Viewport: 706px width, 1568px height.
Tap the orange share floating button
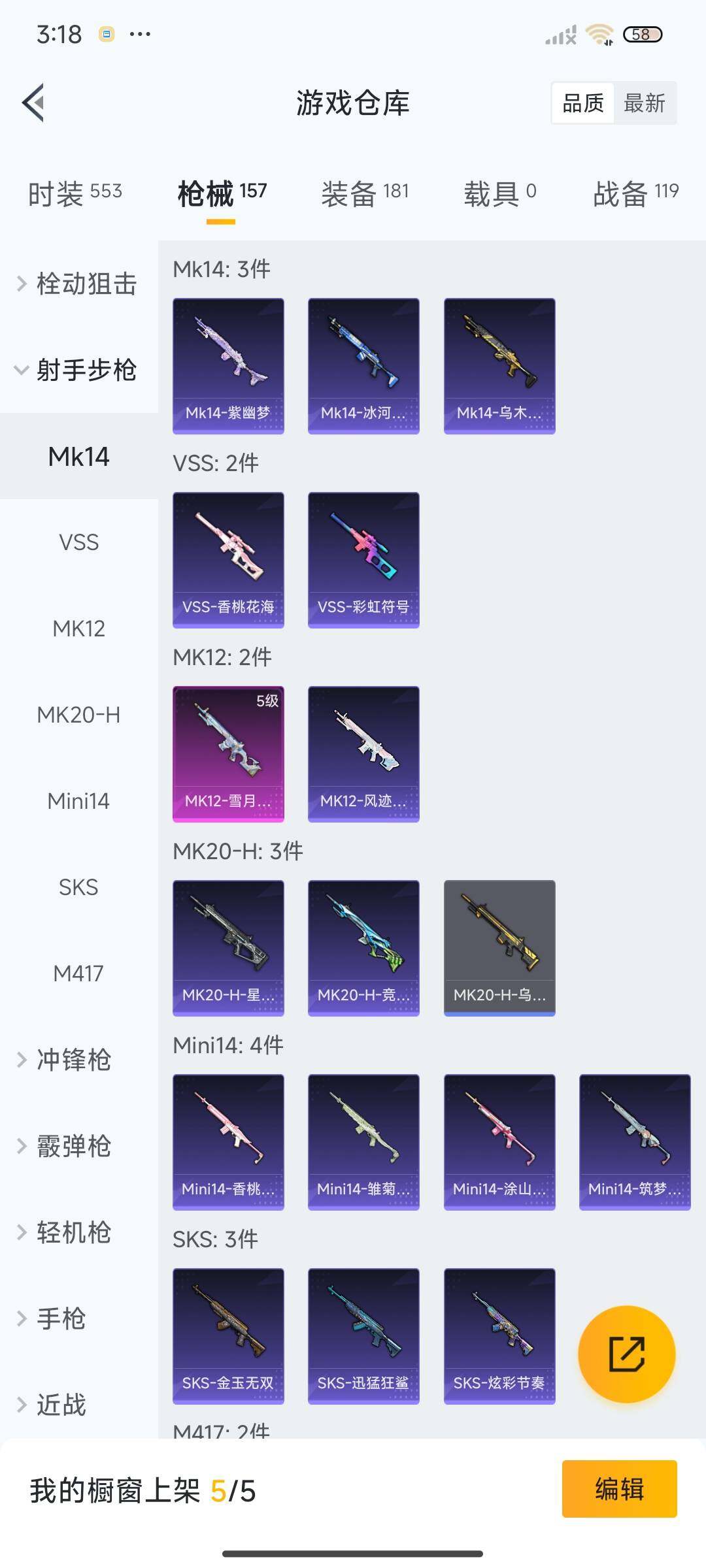pos(626,1354)
